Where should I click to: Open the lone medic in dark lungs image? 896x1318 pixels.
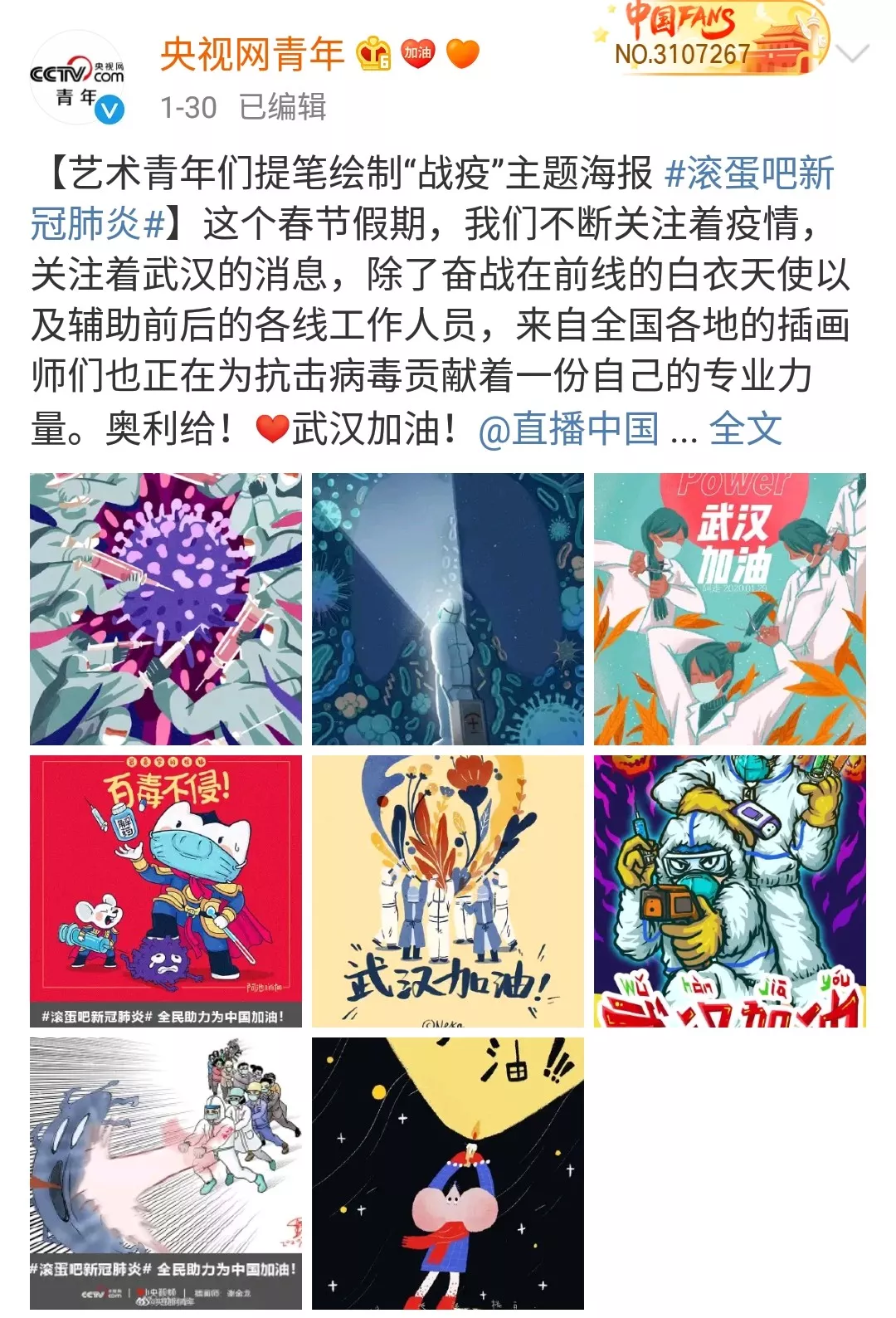(448, 609)
